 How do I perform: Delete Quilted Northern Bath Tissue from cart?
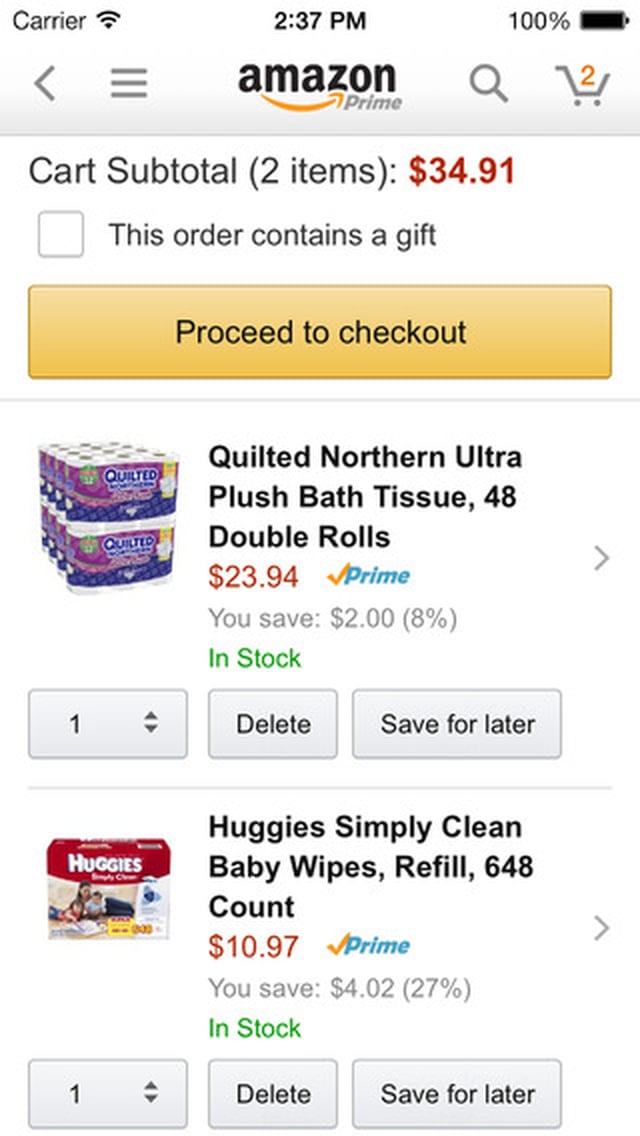pos(273,724)
